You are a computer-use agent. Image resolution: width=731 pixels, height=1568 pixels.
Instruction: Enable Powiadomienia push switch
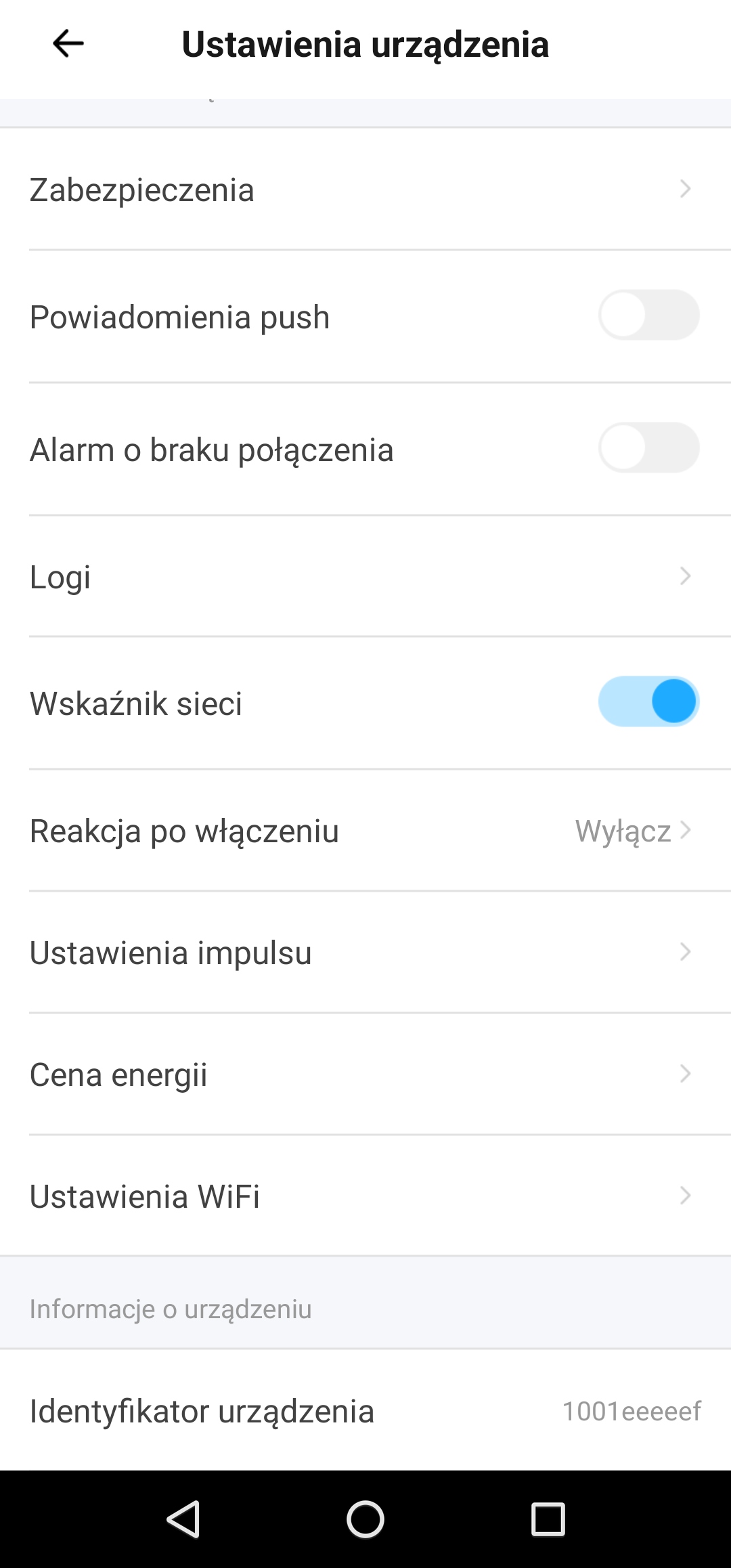click(x=648, y=315)
